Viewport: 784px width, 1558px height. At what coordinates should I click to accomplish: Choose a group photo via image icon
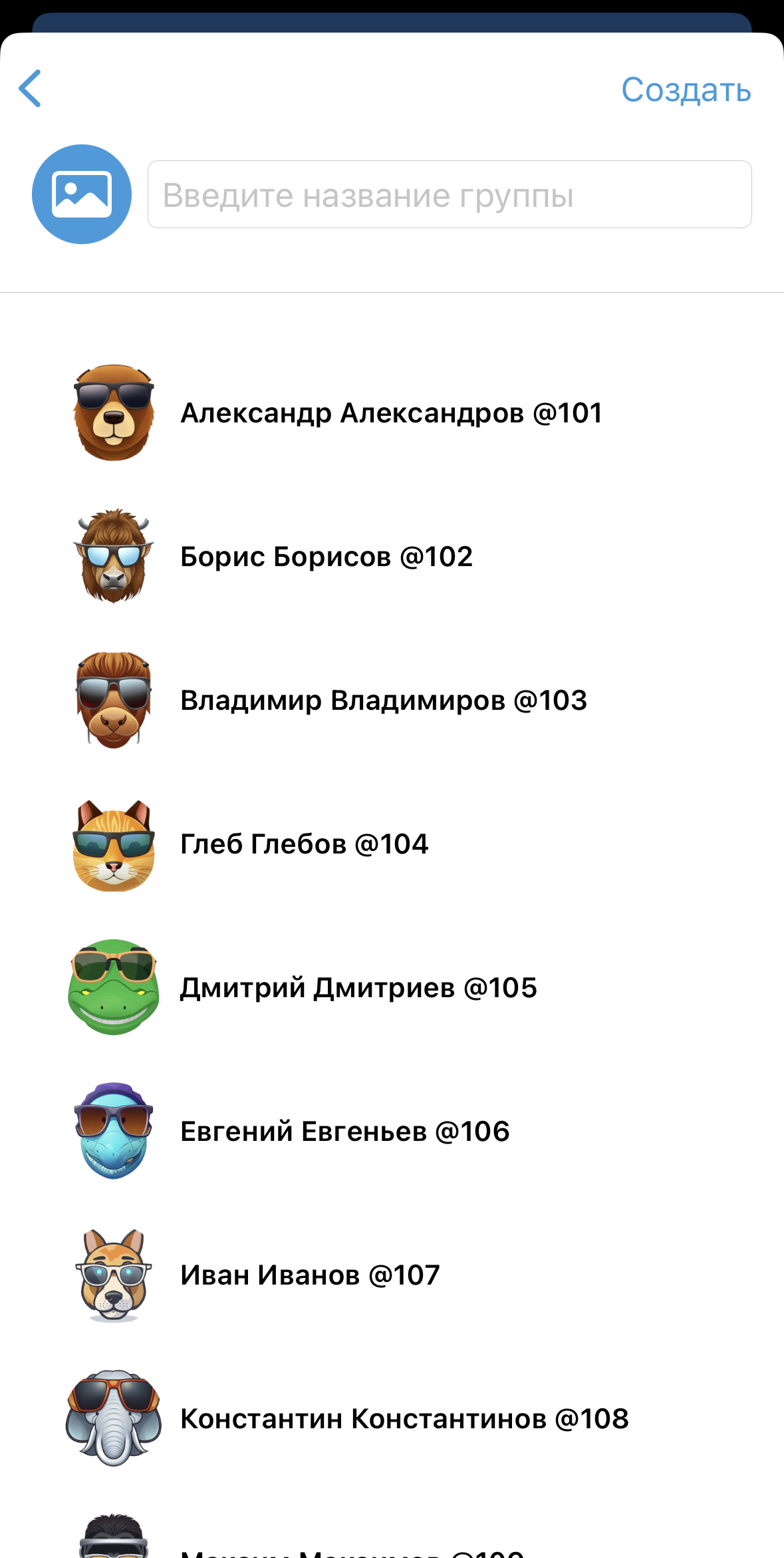[x=82, y=194]
